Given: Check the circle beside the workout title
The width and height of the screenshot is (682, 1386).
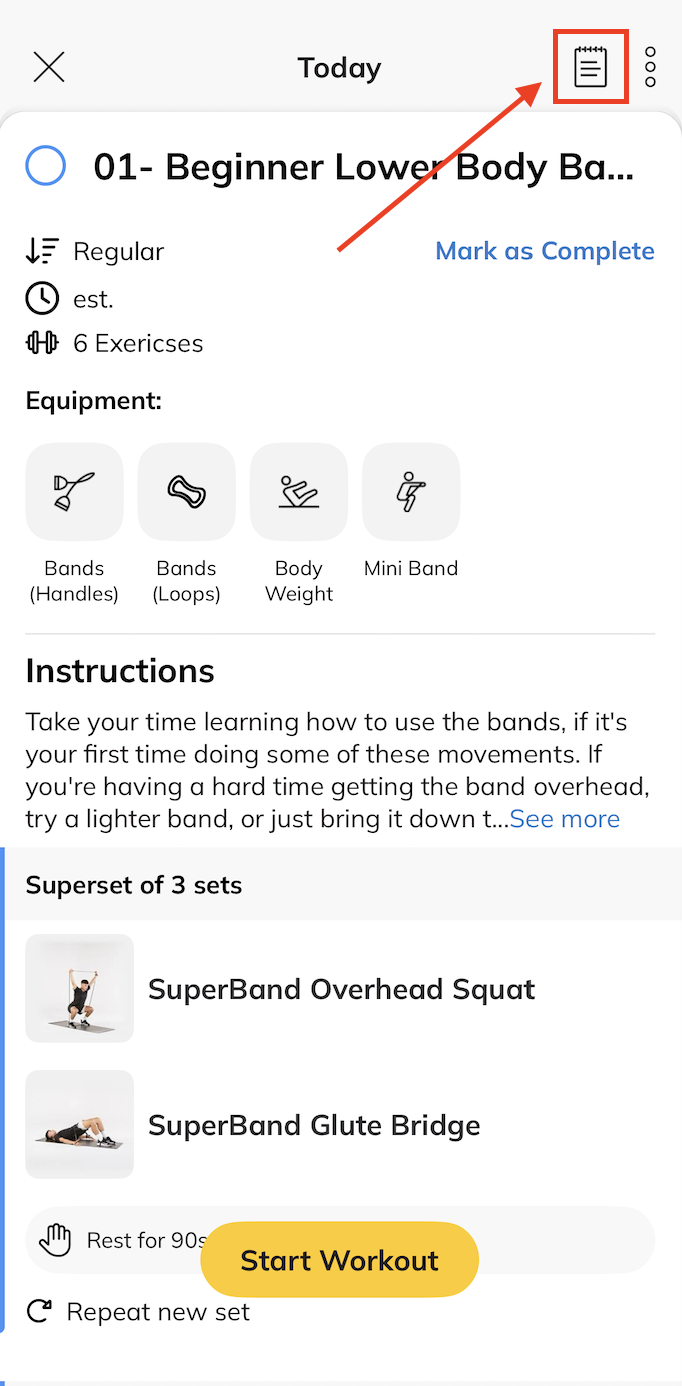Looking at the screenshot, I should [x=46, y=166].
